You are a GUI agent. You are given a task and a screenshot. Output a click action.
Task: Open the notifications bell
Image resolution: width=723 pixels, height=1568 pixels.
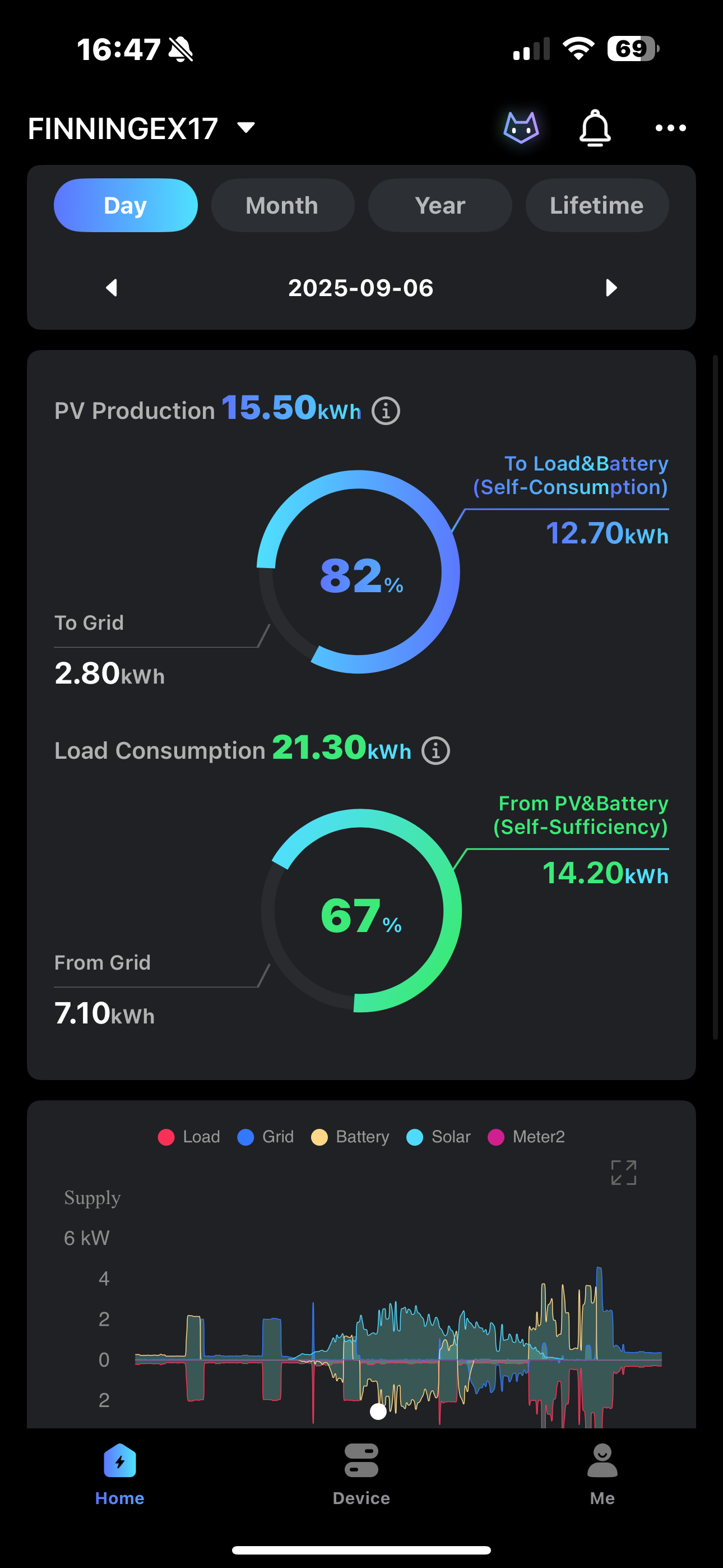595,128
